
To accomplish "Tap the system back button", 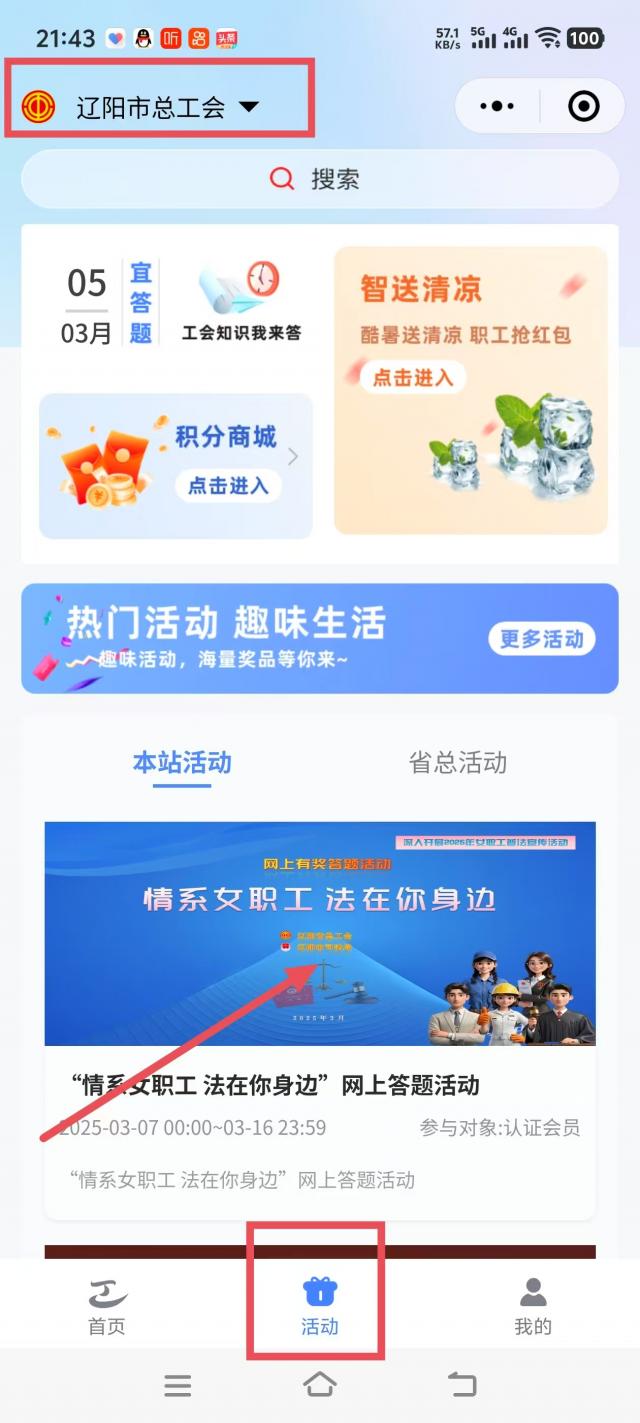I will click(462, 1385).
